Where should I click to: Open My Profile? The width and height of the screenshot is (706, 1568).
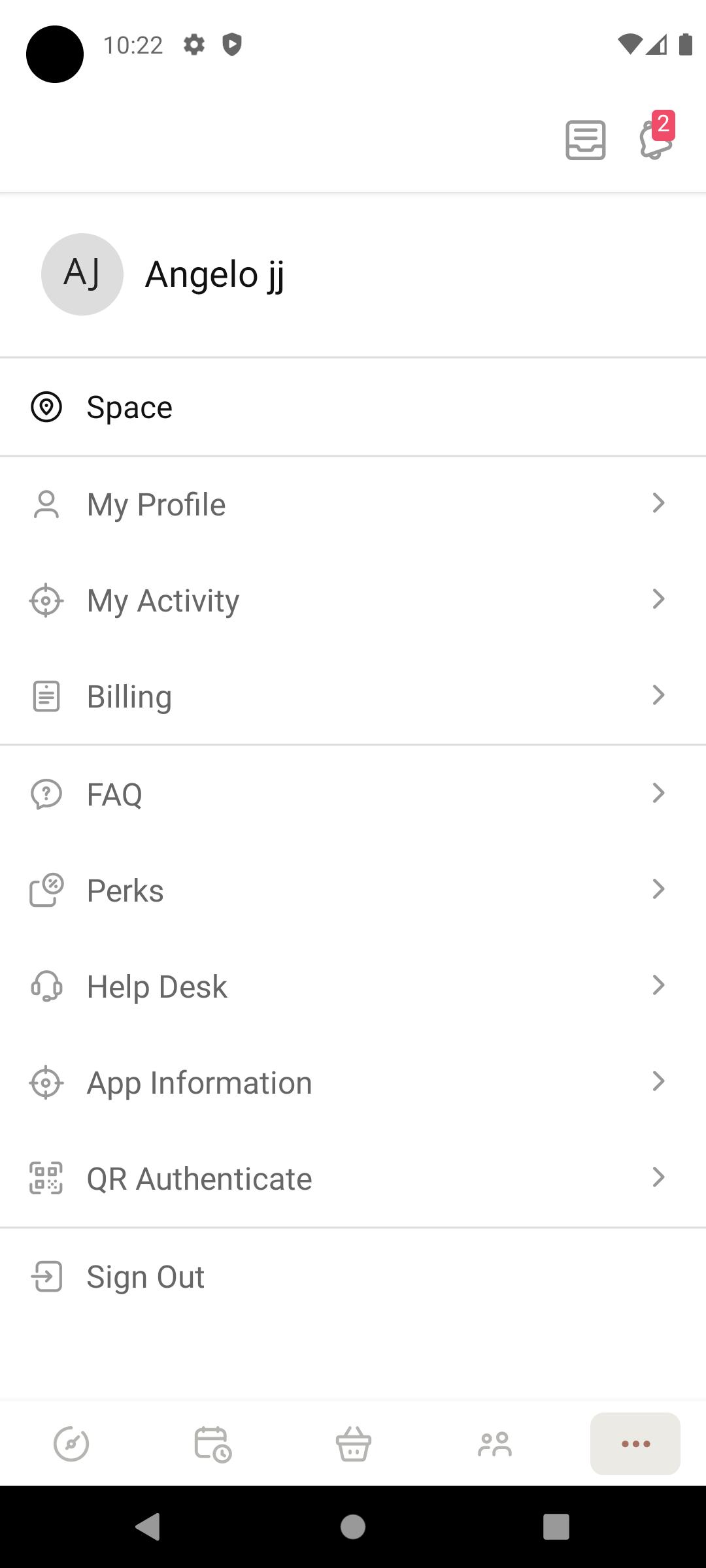(x=353, y=504)
